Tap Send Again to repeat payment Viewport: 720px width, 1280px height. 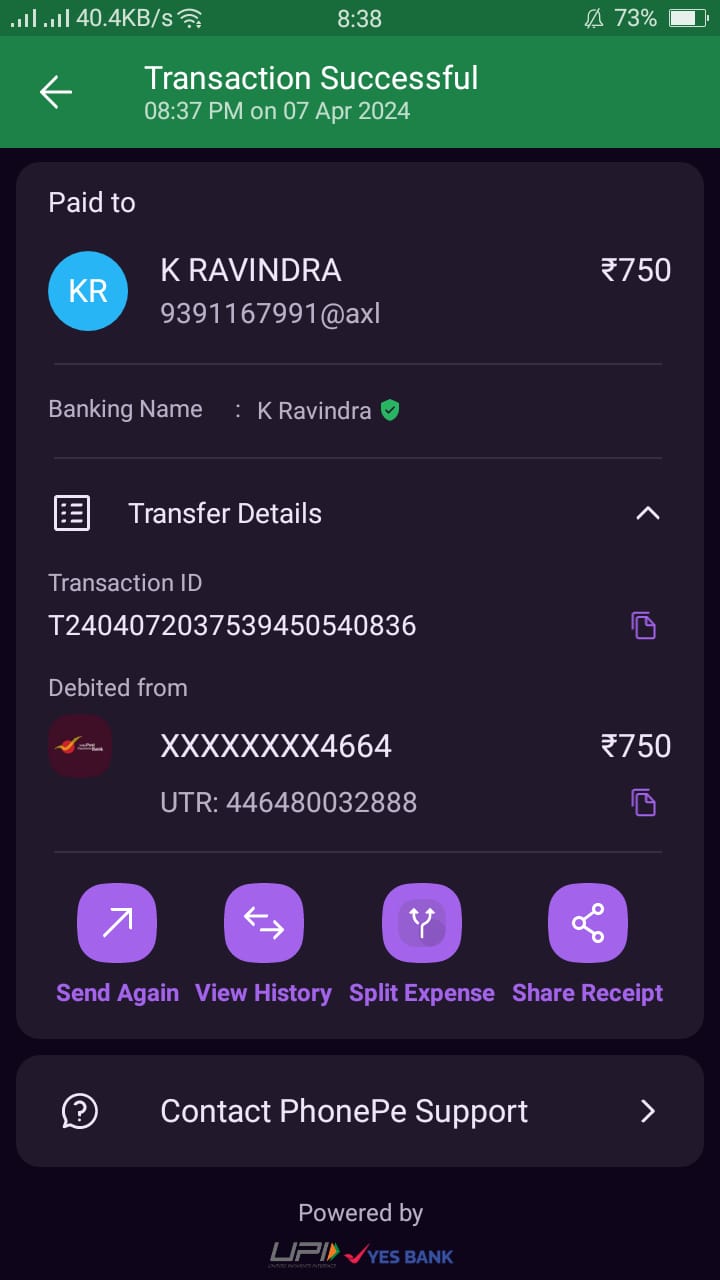point(117,923)
